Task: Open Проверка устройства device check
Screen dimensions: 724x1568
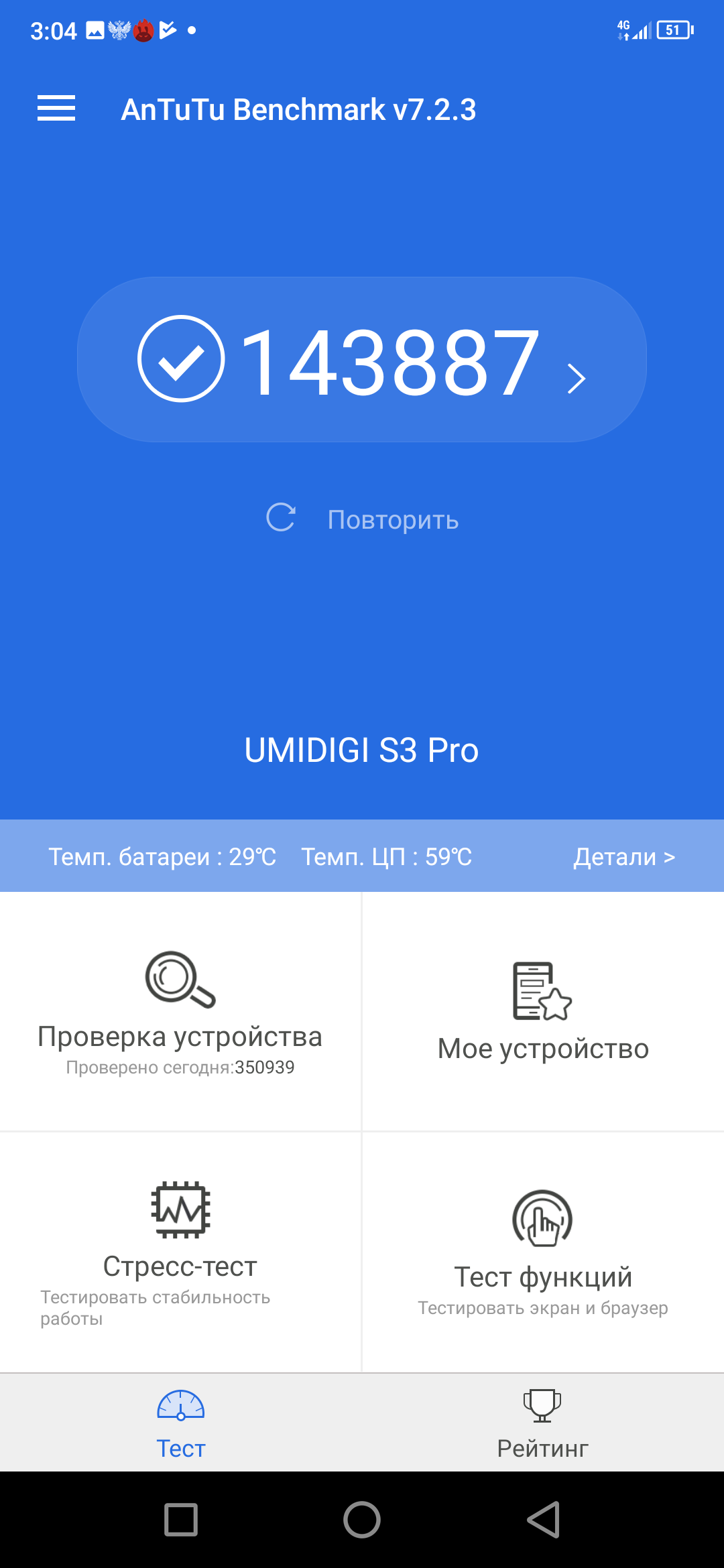Action: point(180,1012)
